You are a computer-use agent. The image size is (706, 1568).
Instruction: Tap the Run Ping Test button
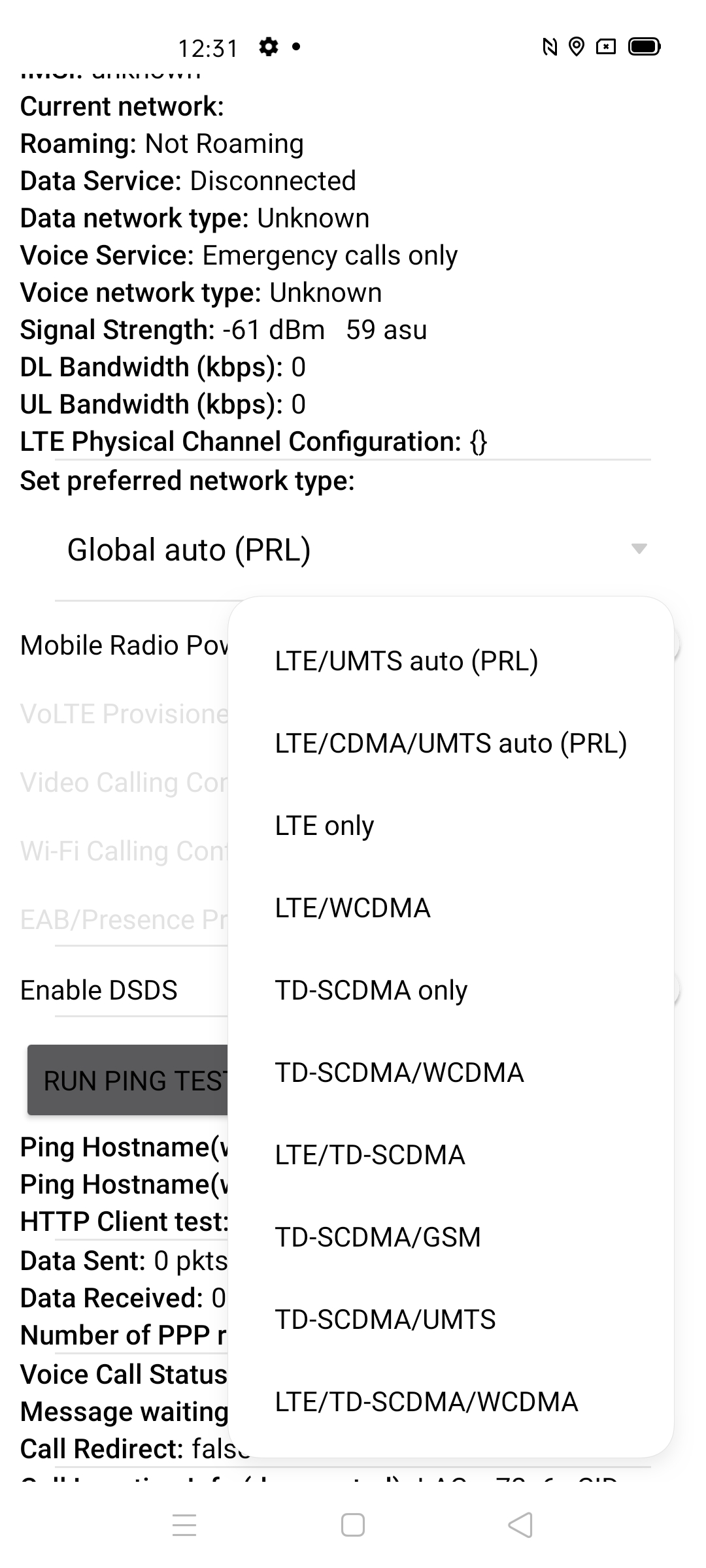128,1081
